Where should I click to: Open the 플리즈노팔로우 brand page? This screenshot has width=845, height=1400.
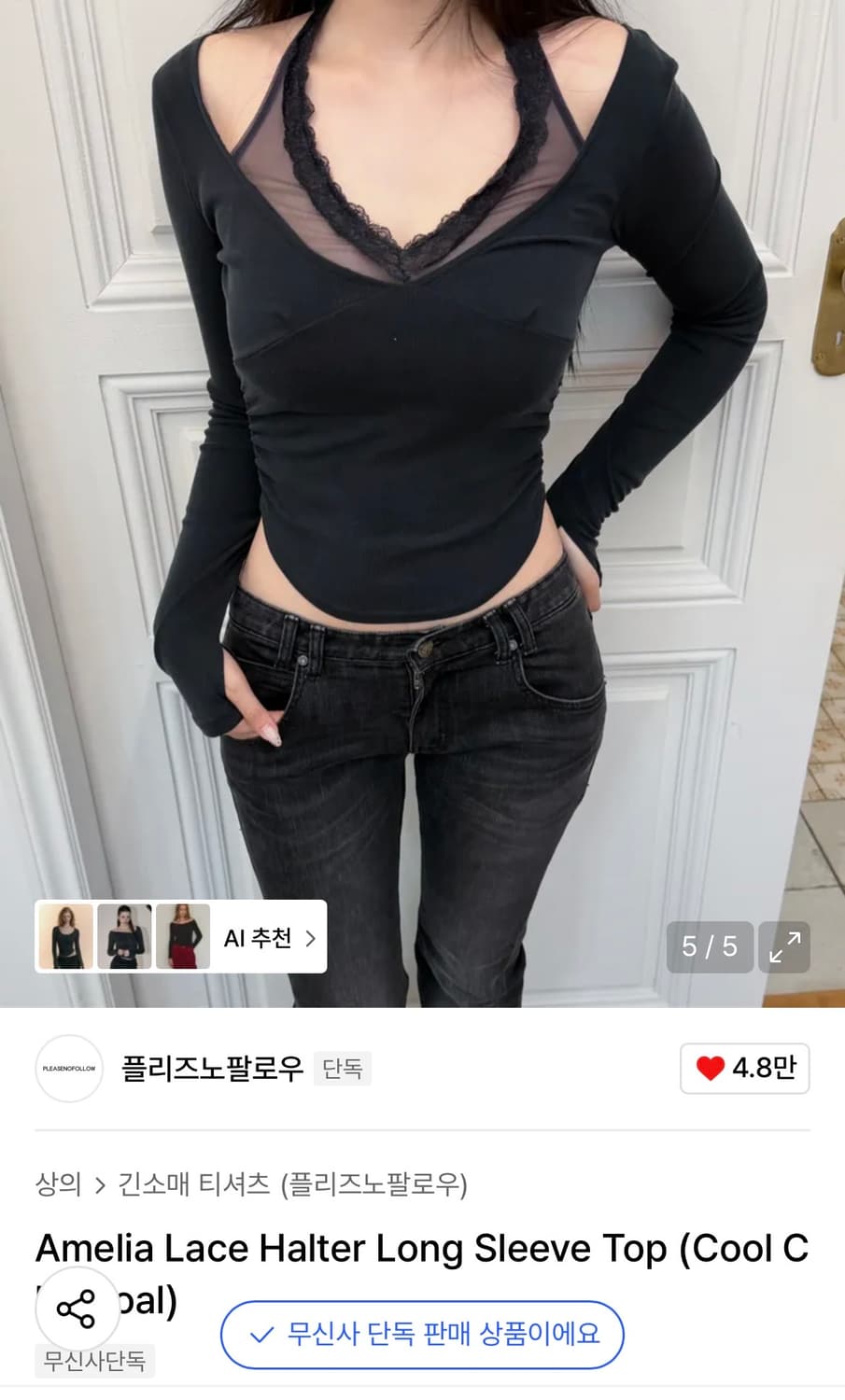213,1069
